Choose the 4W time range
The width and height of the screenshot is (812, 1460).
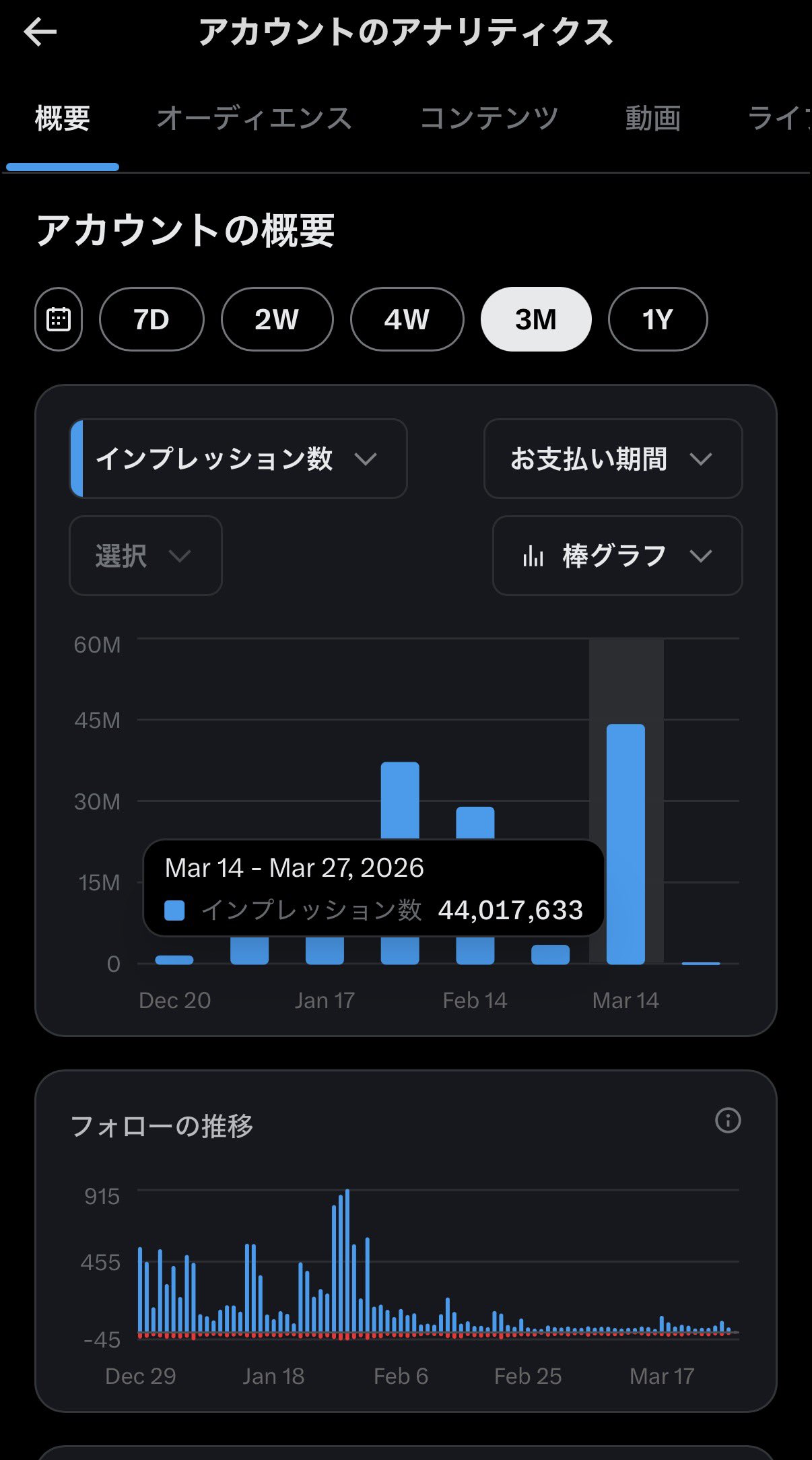click(x=407, y=319)
